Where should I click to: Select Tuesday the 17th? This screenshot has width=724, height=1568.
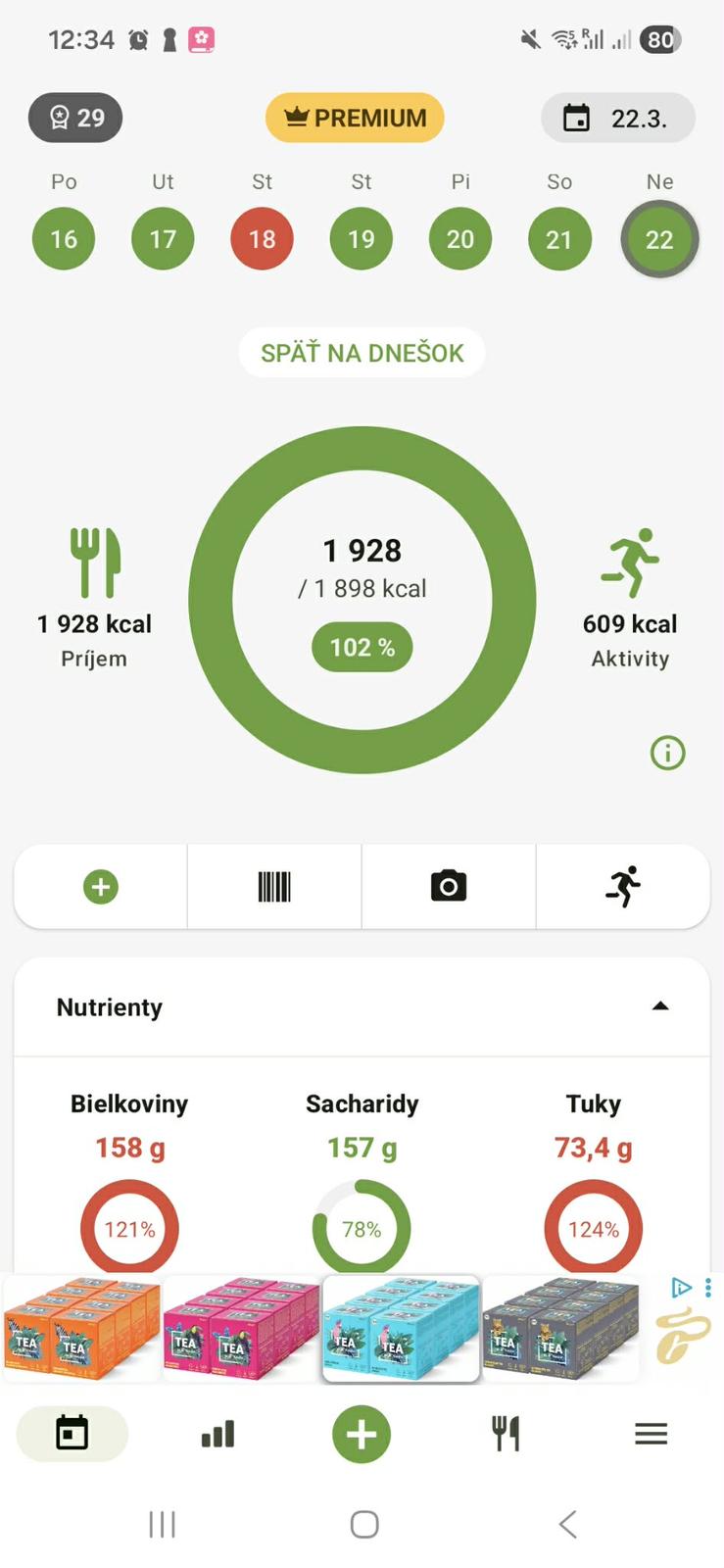click(x=163, y=238)
